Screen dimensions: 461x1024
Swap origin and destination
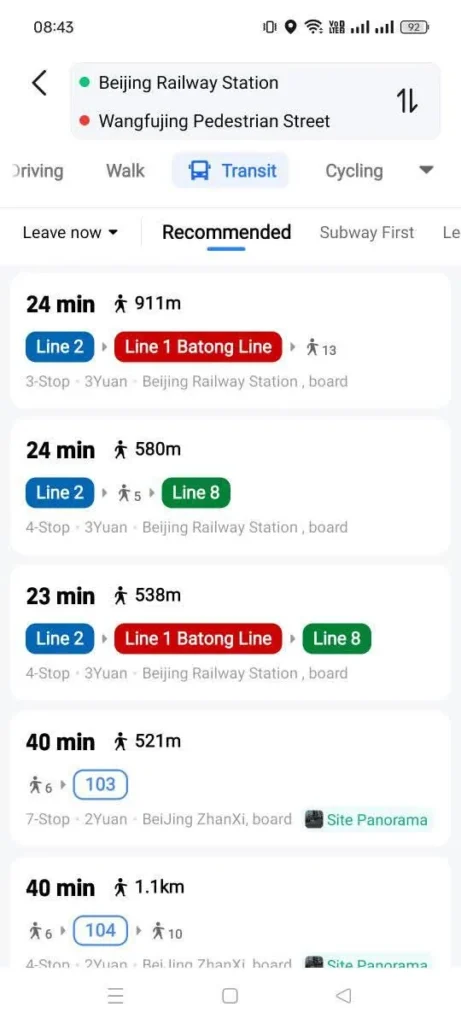(x=407, y=101)
